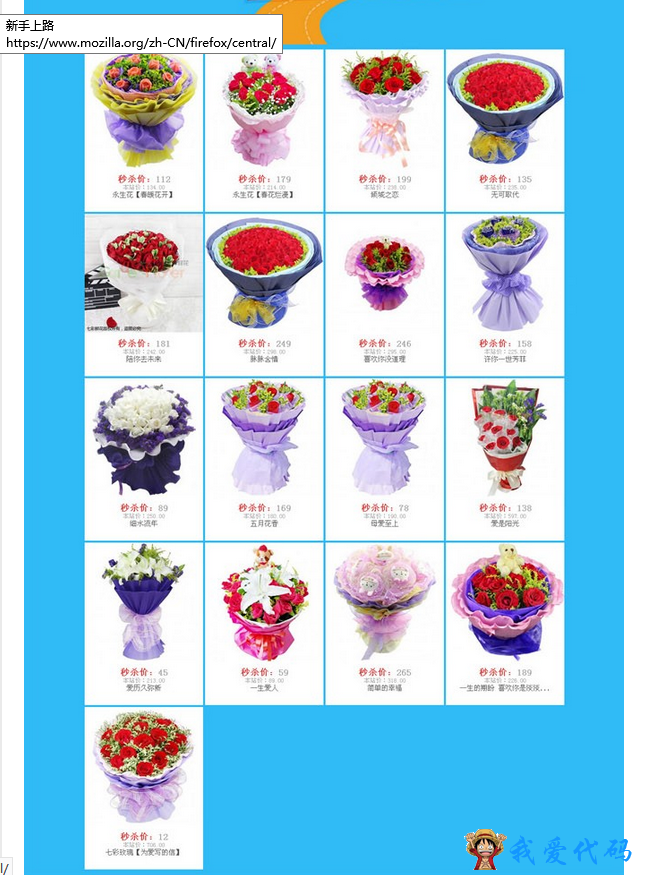Open the 永生花【春花烂漫】bouquet card
Viewport: 649px width, 875px height.
point(264,120)
